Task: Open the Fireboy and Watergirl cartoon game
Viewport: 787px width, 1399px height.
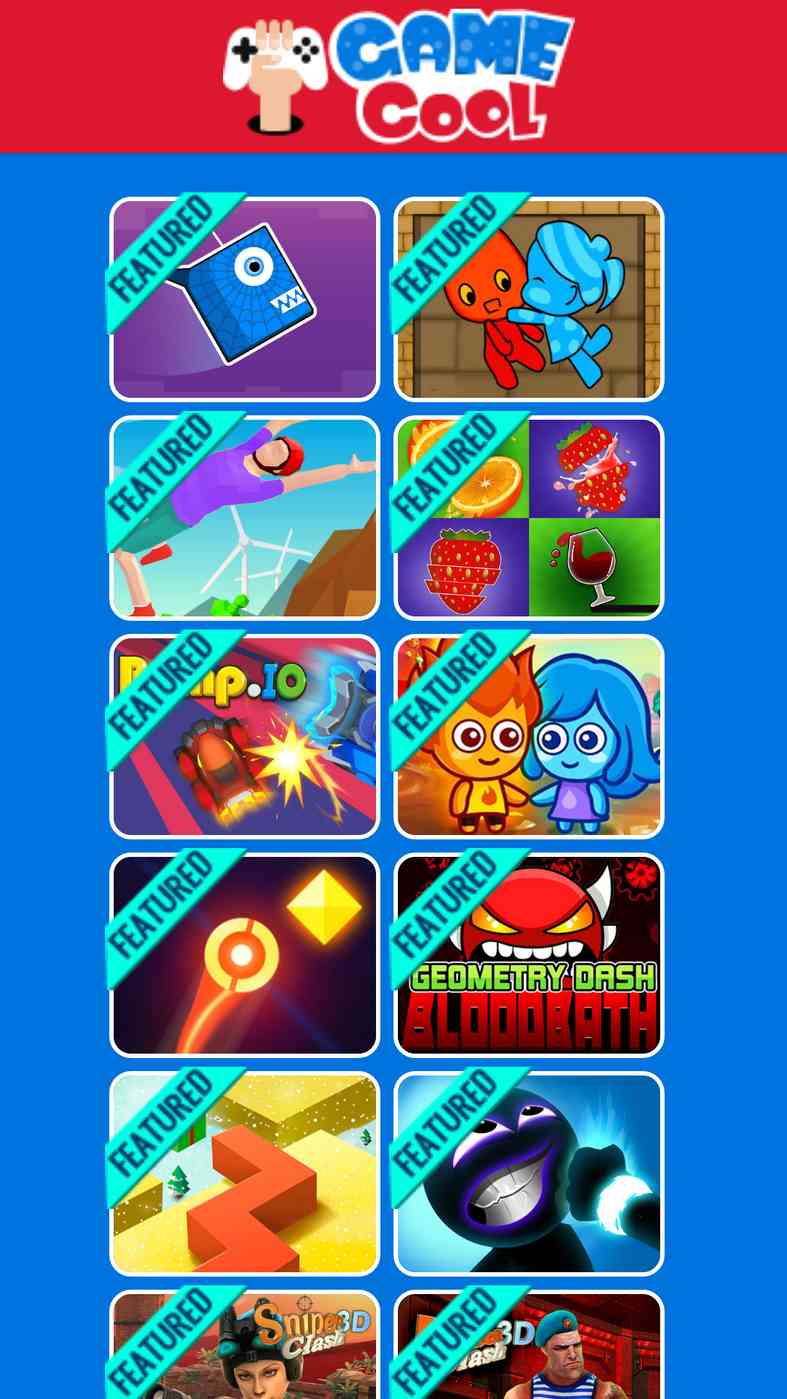Action: pyautogui.click(x=528, y=736)
